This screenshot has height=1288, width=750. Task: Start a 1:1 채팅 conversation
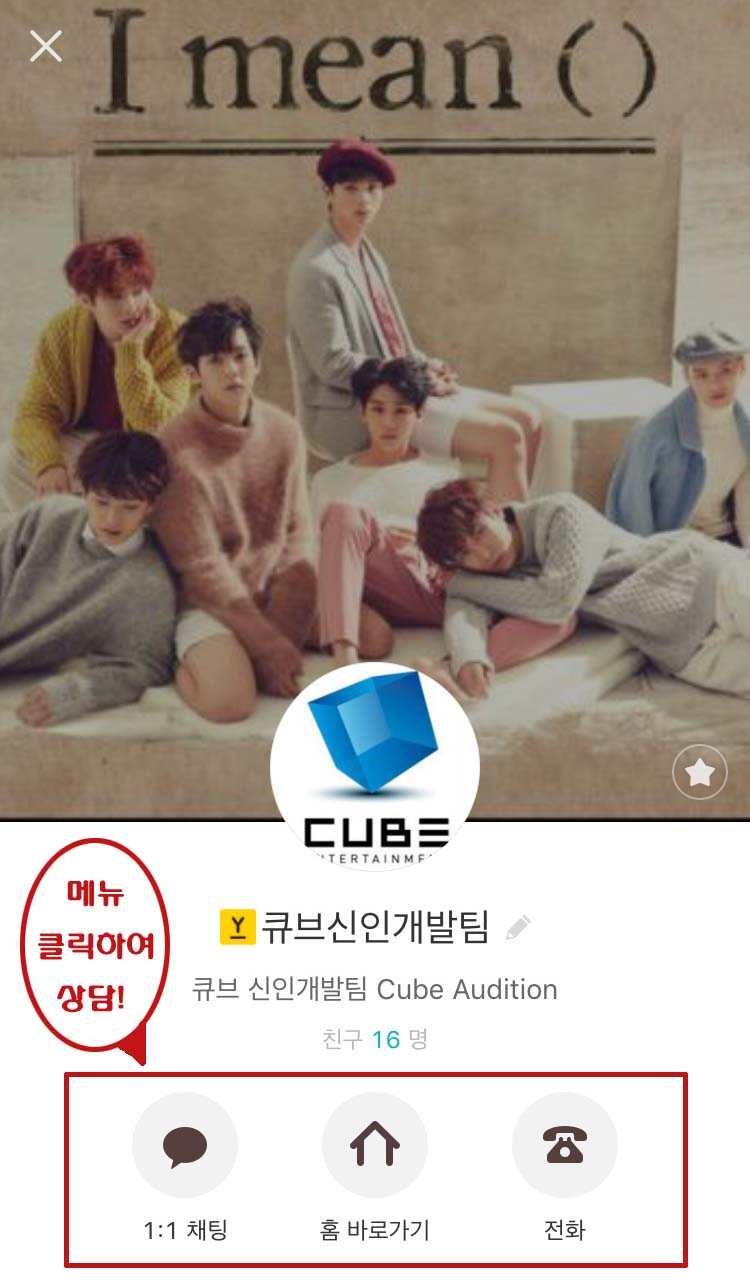point(185,1145)
